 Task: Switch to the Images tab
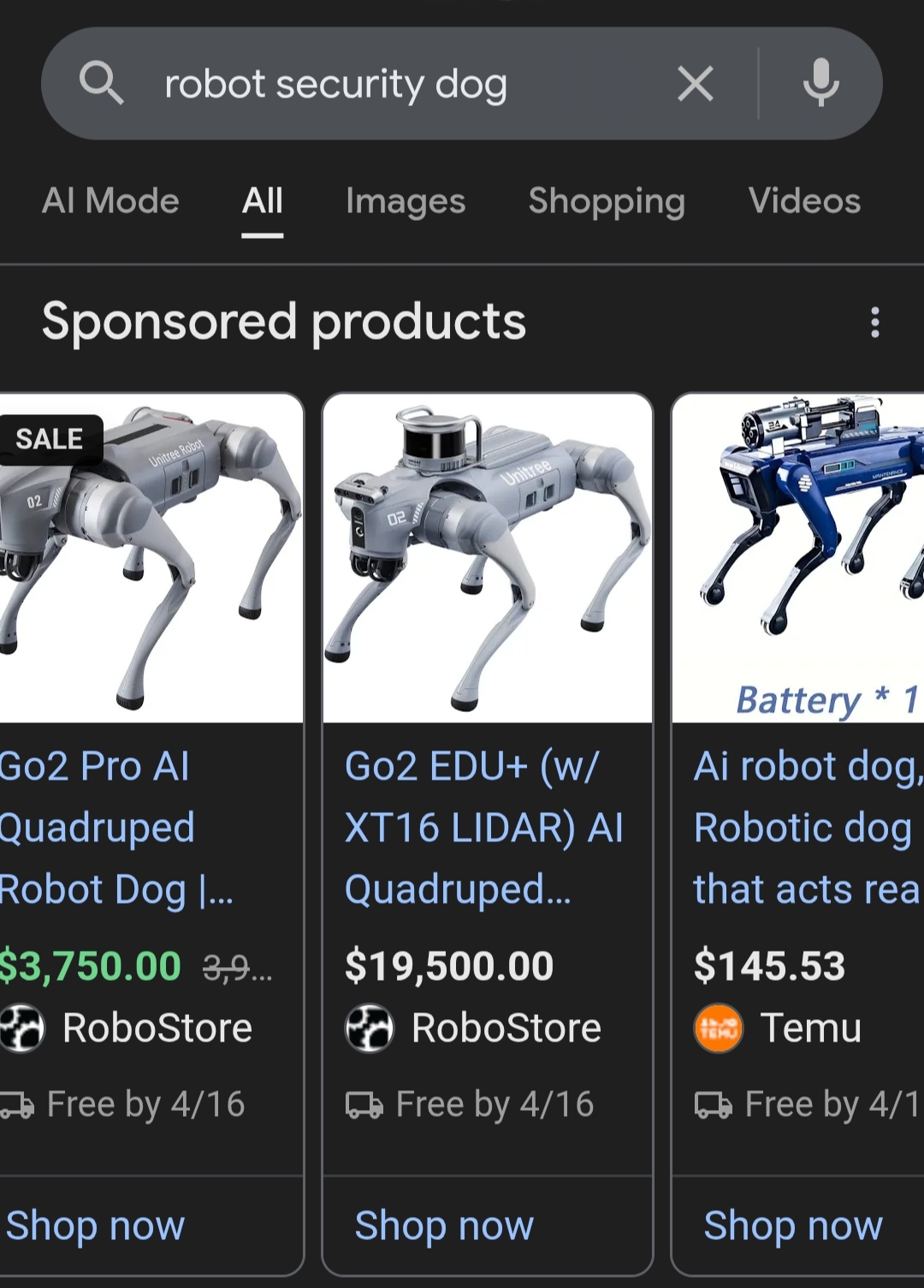pos(405,201)
